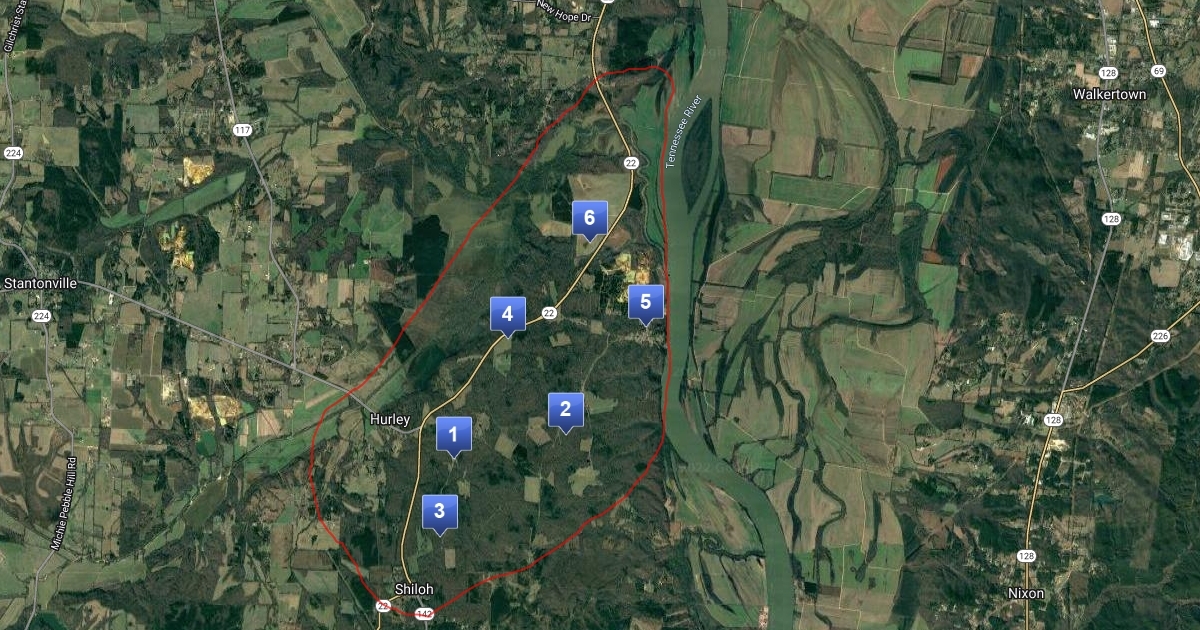Tap map marker number 3
The width and height of the screenshot is (1200, 630).
point(439,512)
